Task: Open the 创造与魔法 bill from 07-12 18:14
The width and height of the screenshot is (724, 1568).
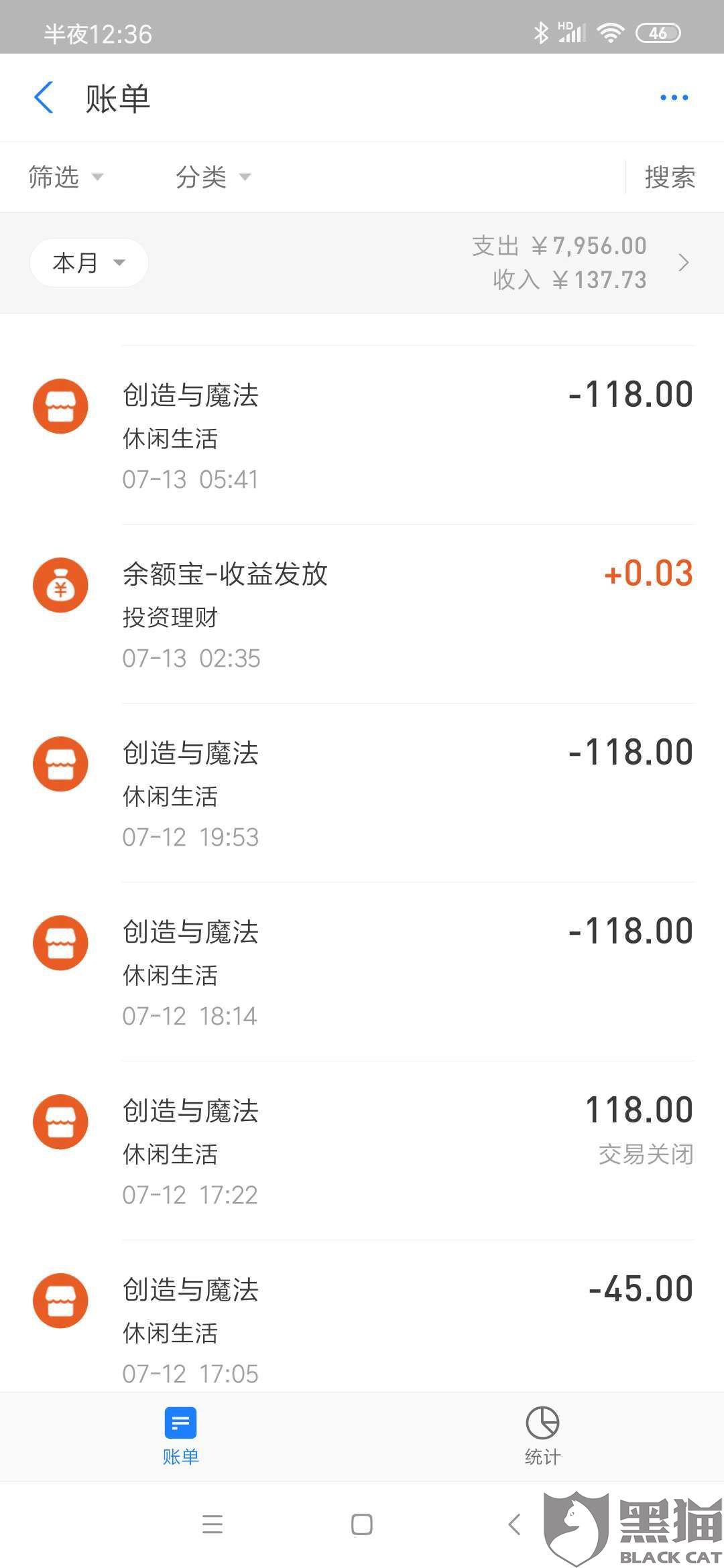Action: point(362,972)
